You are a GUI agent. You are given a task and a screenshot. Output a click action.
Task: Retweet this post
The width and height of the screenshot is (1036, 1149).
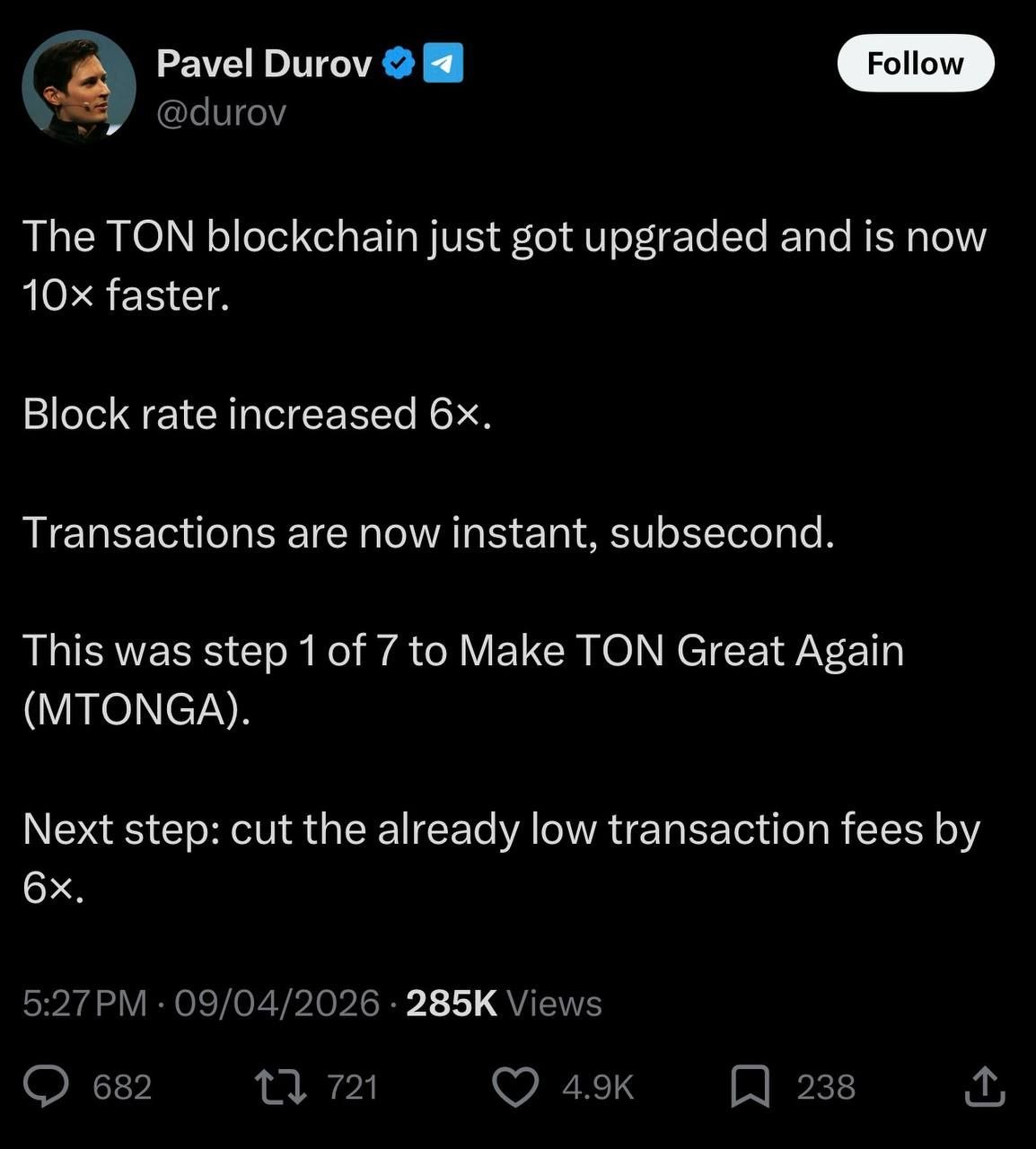[x=281, y=1086]
